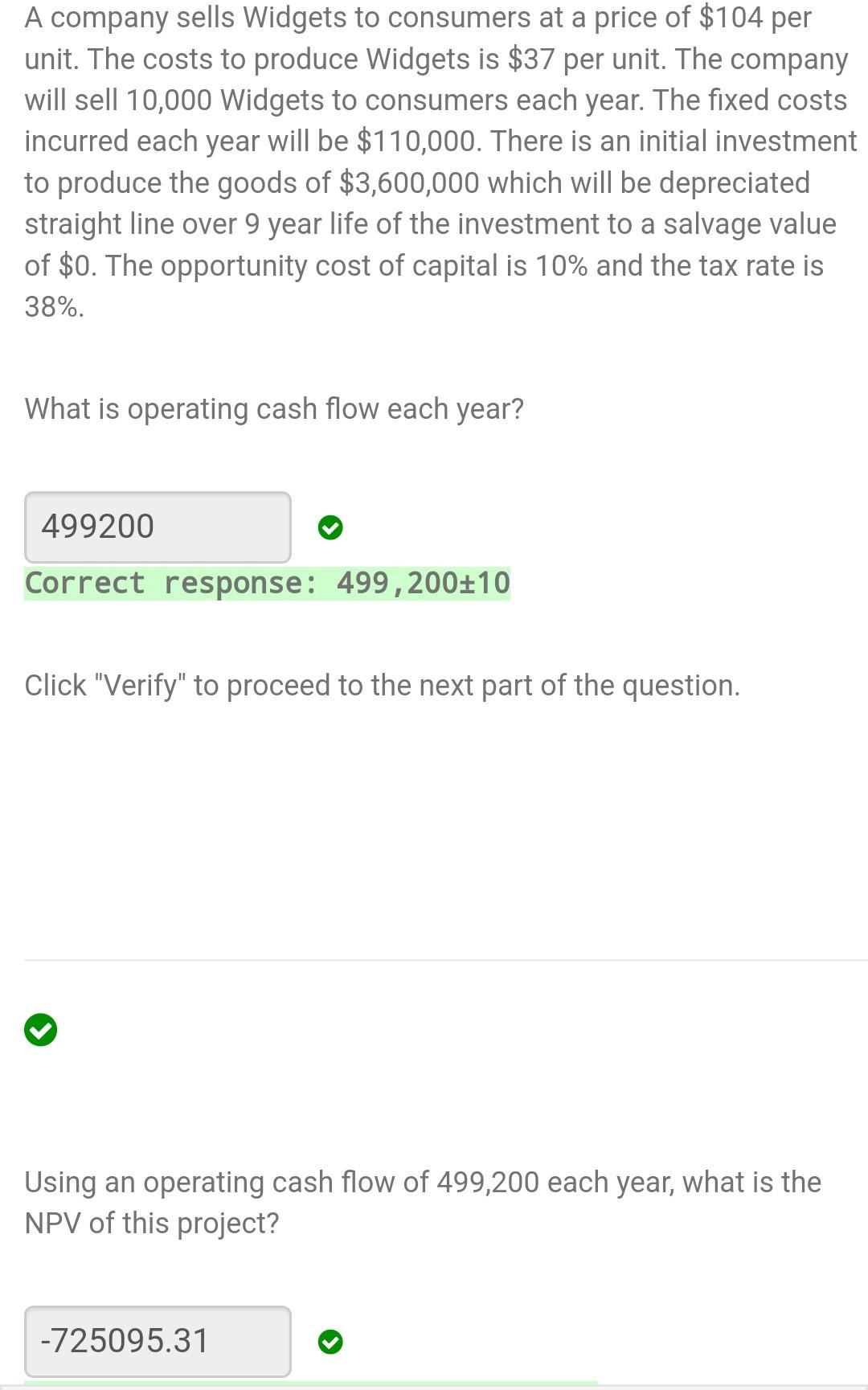Click the NPV question prompt text
The height and width of the screenshot is (1390, 868).
pyautogui.click(x=422, y=1202)
